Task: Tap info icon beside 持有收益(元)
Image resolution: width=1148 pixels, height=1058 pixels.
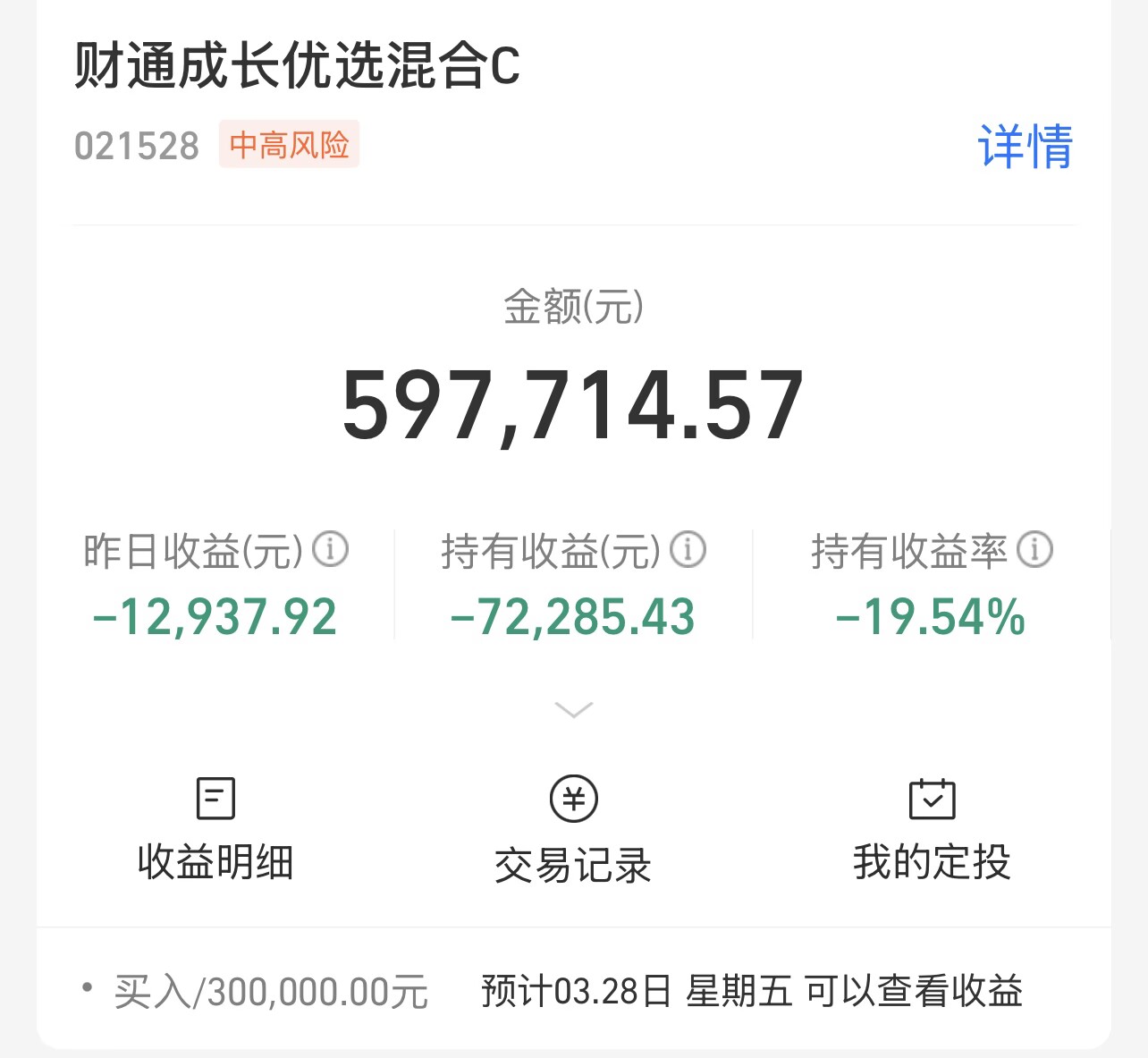Action: click(688, 549)
